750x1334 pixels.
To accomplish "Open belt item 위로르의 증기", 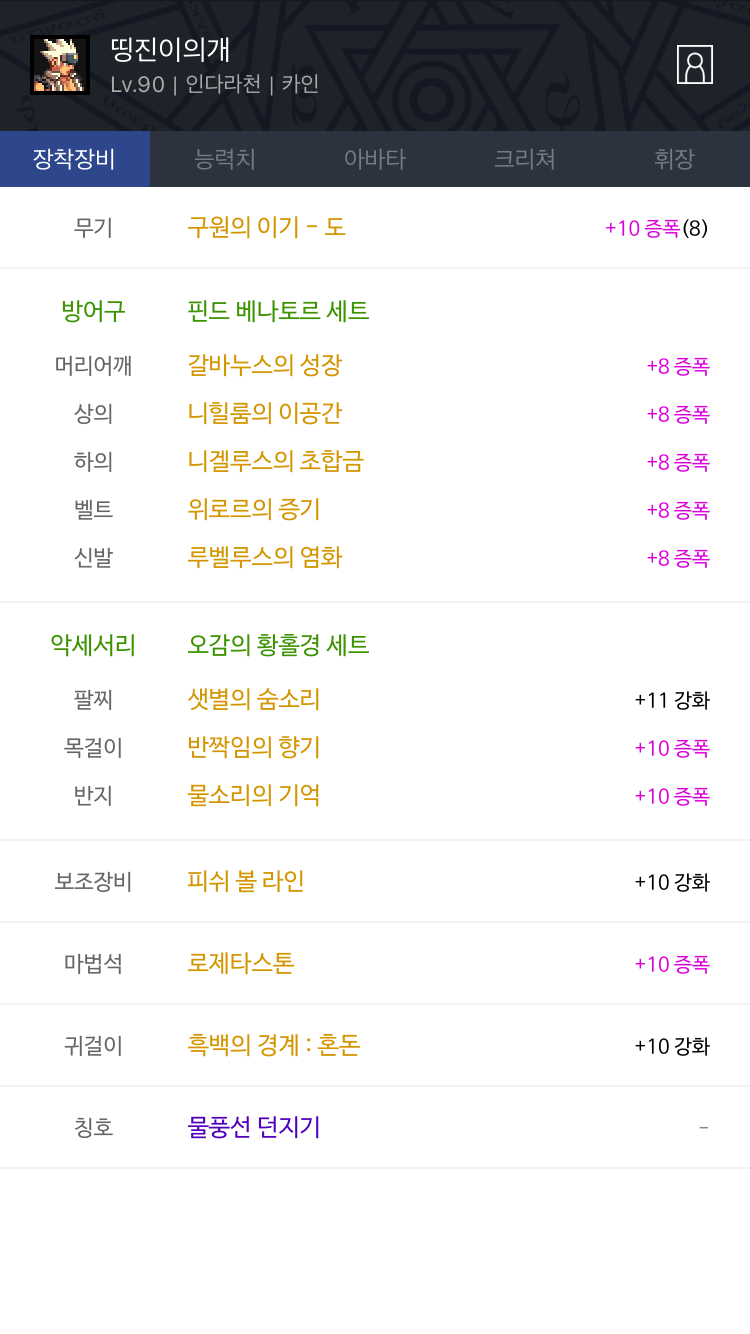I will pyautogui.click(x=254, y=509).
